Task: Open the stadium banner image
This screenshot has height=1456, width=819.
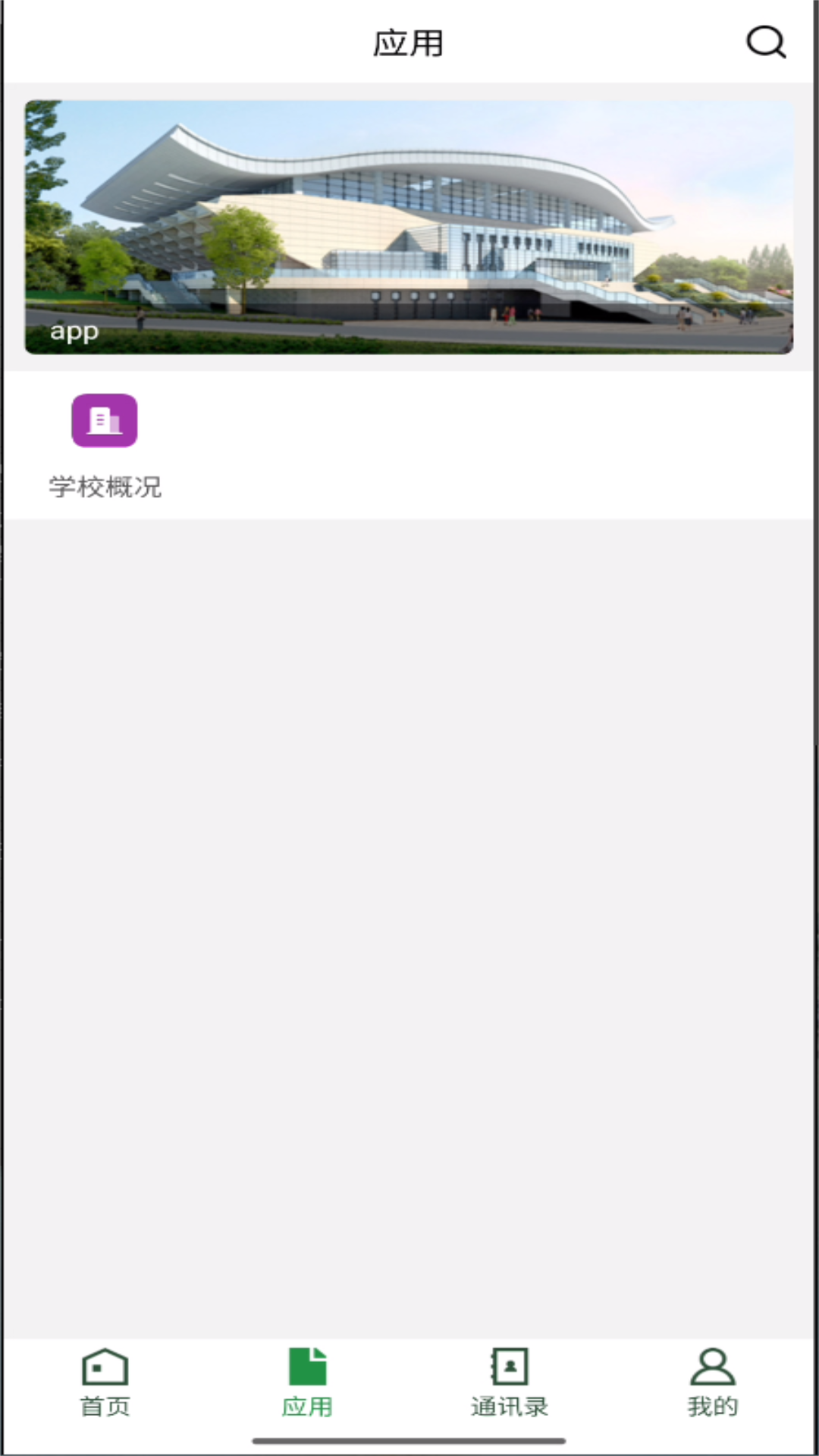Action: pos(409,224)
